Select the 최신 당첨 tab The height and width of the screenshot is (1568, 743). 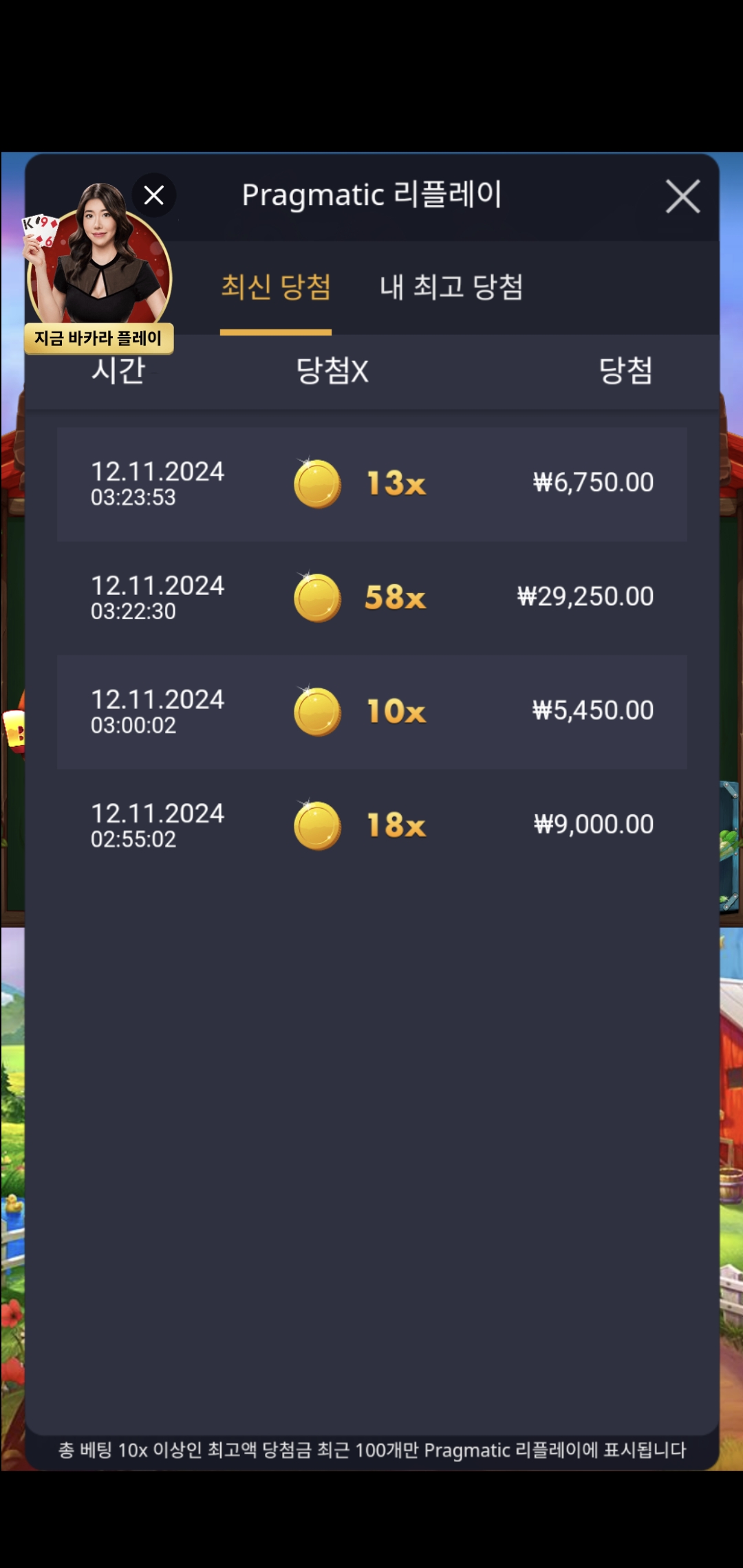click(276, 287)
